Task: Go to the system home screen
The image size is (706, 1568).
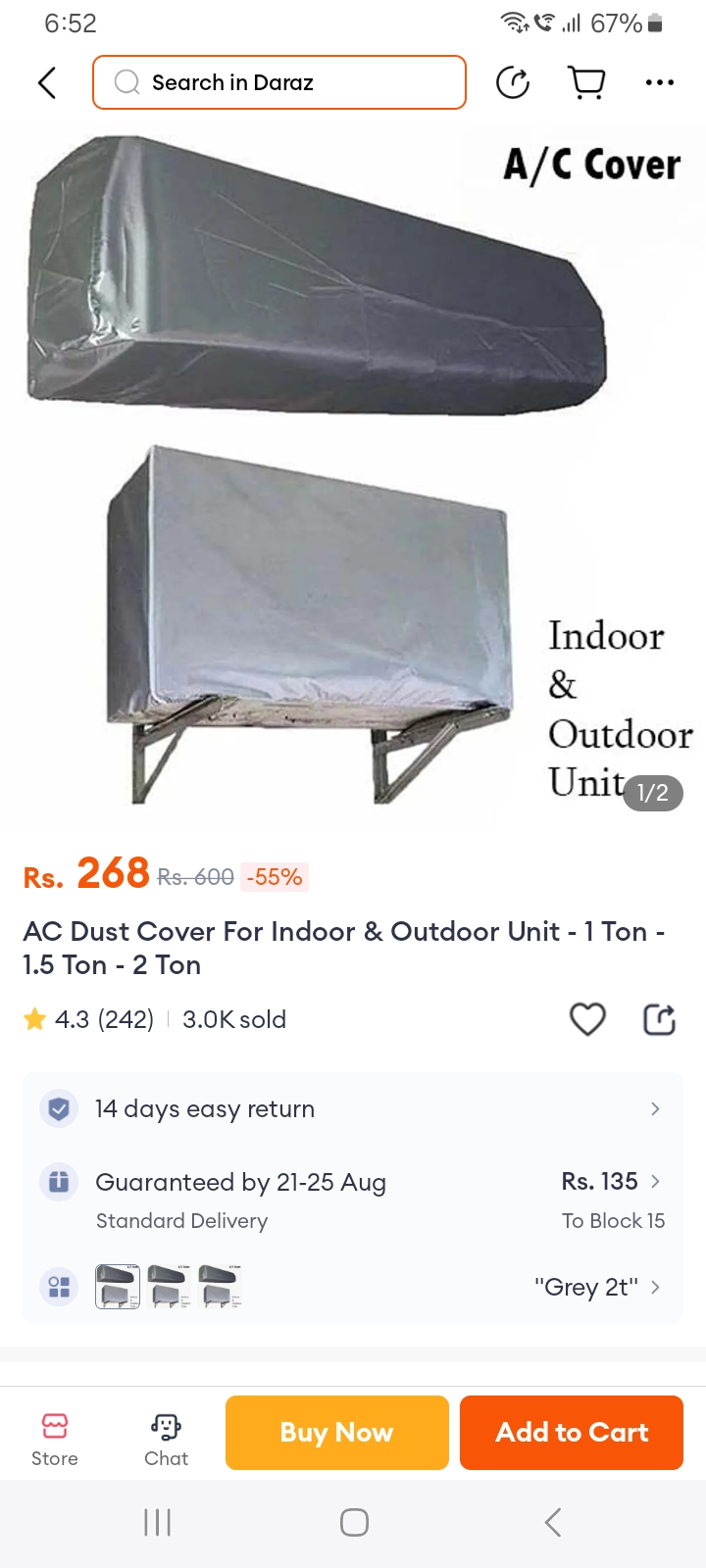Action: point(354,1522)
